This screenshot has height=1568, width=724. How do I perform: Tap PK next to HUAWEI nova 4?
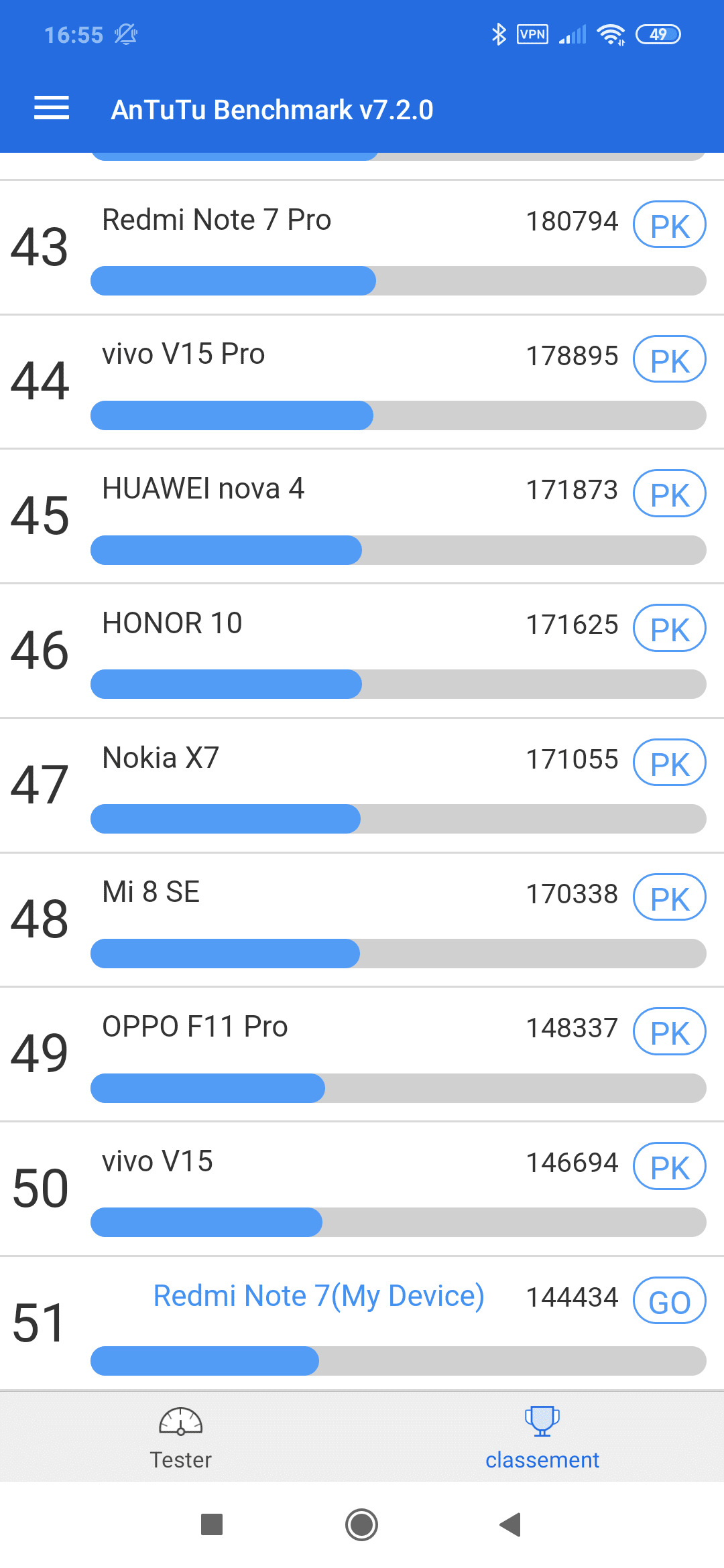pyautogui.click(x=669, y=495)
